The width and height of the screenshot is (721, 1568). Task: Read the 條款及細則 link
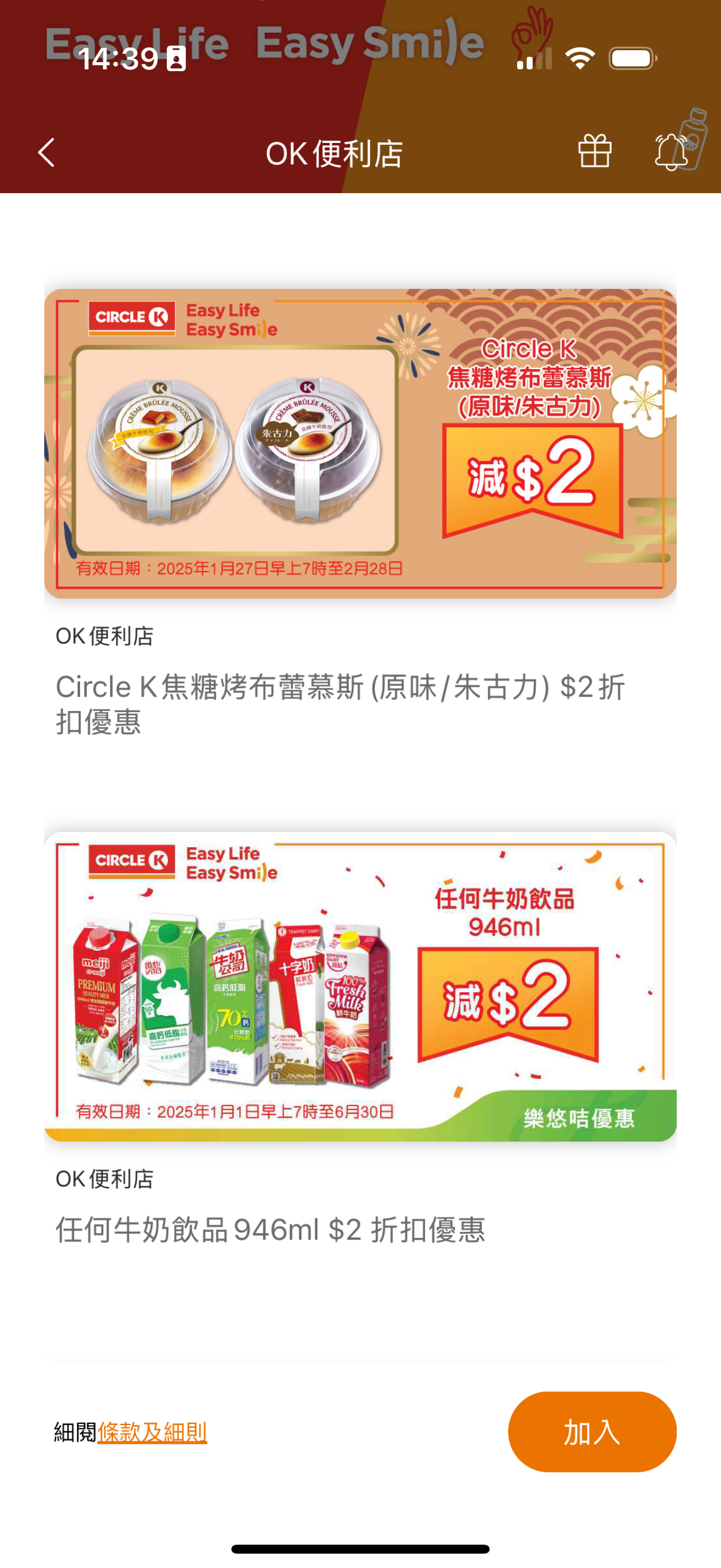152,1432
